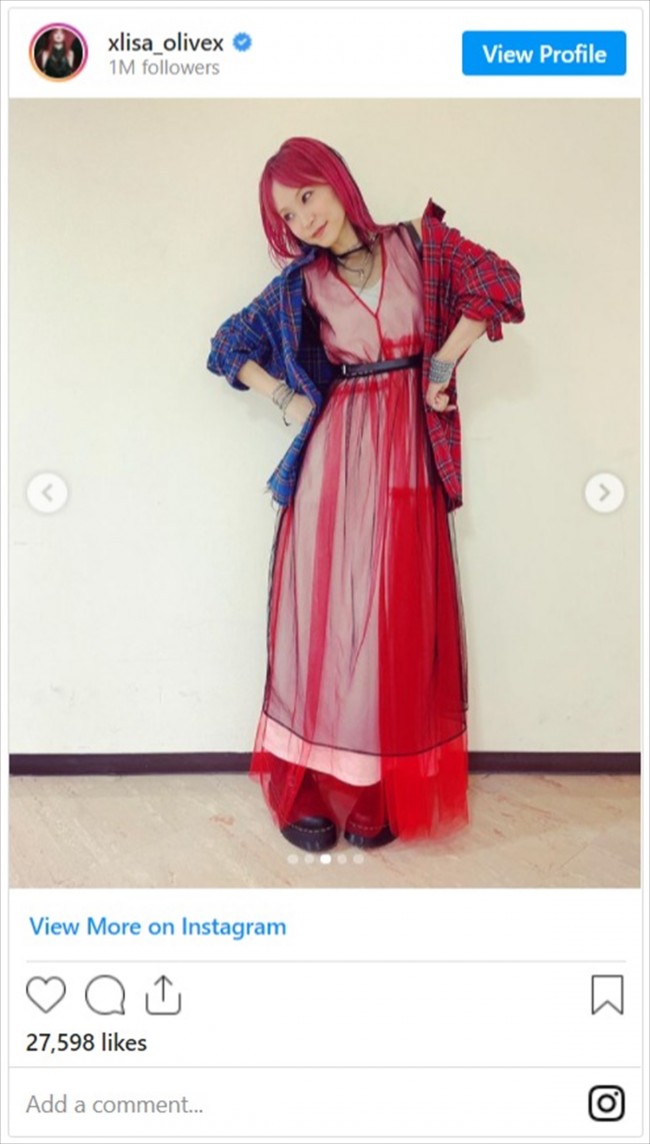Viewport: 650px width, 1144px height.
Task: Share this post
Action: [x=161, y=995]
